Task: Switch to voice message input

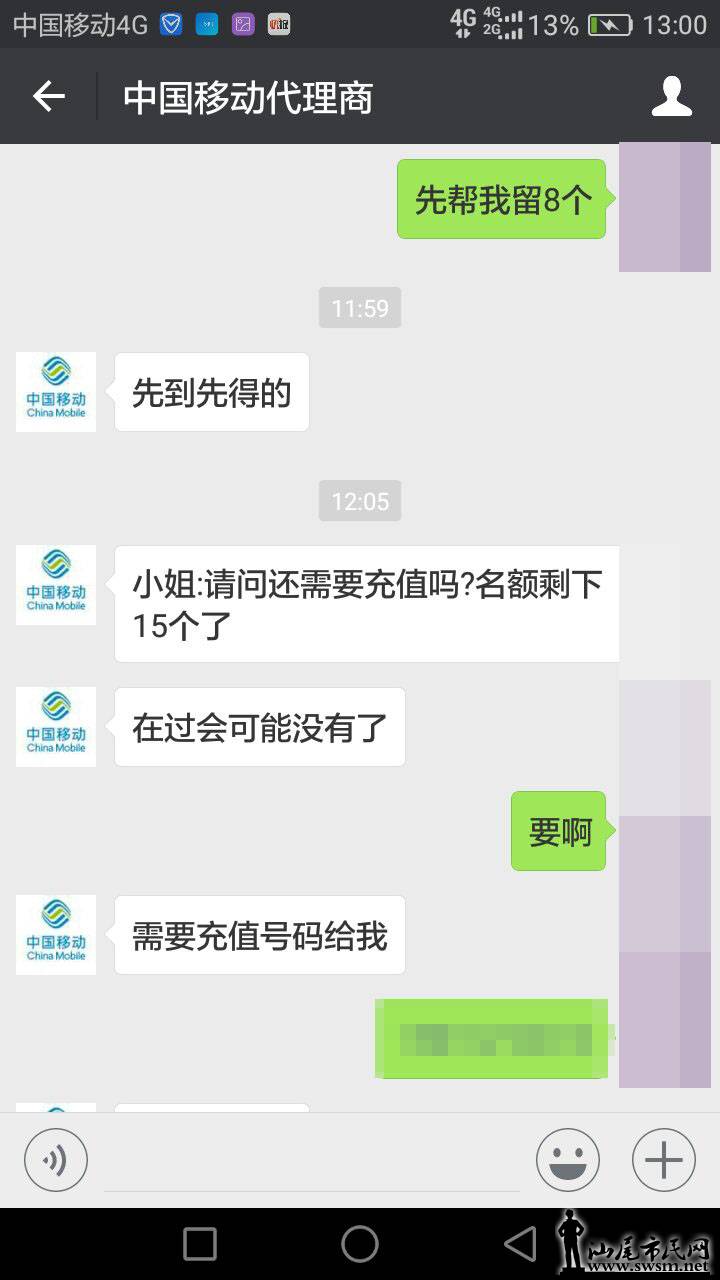Action: 56,1160
